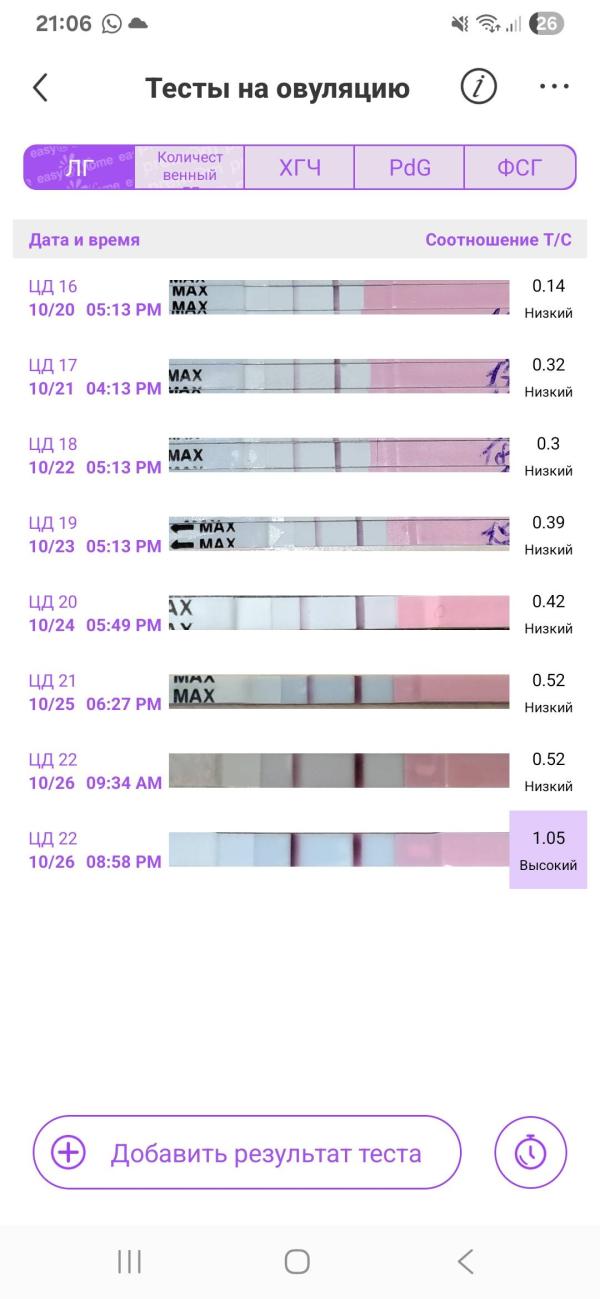The height and width of the screenshot is (1299, 600).
Task: Open the ЦД 20 test from 10/24
Action: (300, 614)
